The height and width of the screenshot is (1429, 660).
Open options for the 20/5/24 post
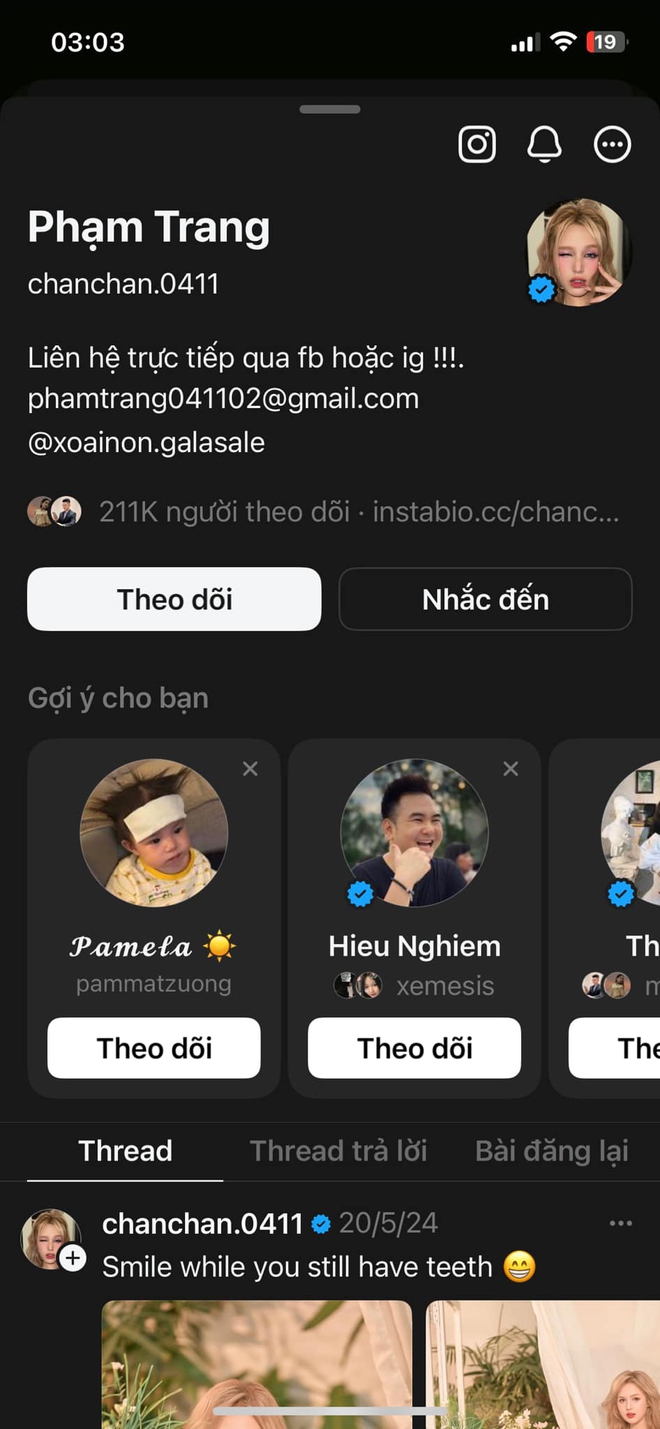tap(621, 1223)
